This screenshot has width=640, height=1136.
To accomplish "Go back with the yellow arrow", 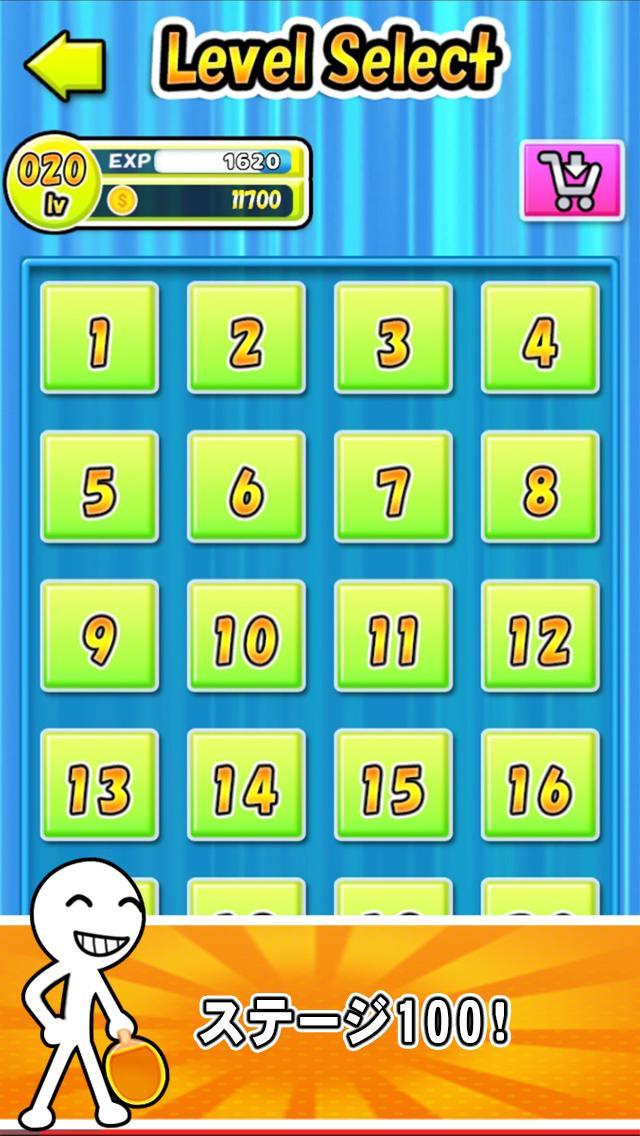I will [x=64, y=66].
